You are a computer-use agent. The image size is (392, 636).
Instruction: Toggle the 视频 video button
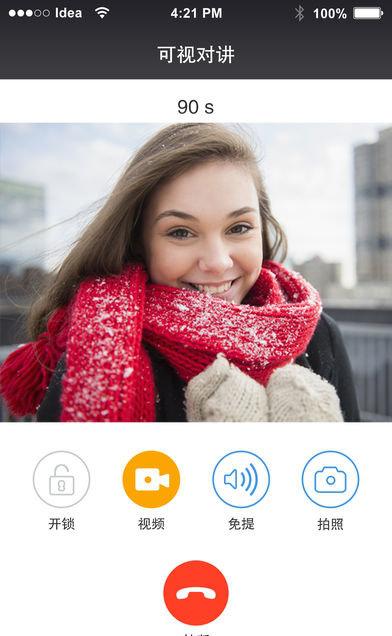click(x=151, y=479)
